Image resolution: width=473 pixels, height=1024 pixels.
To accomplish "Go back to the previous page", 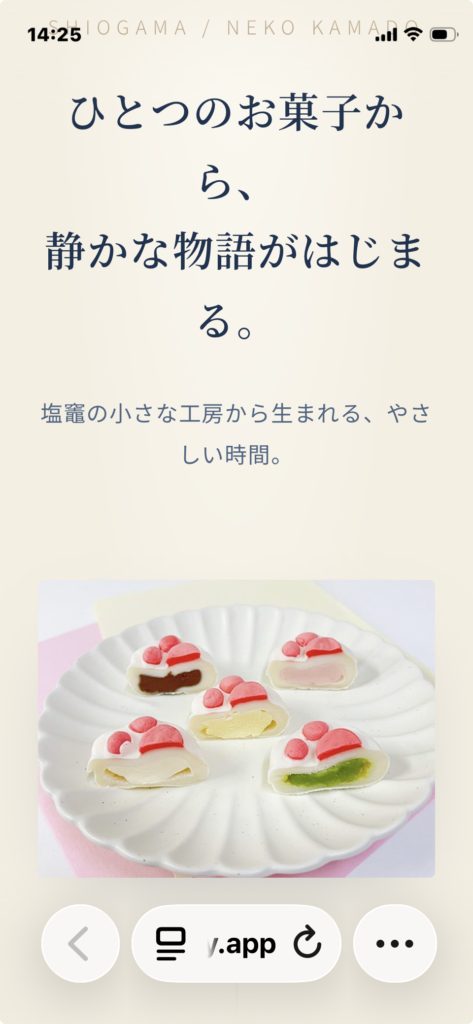I will click(x=80, y=943).
